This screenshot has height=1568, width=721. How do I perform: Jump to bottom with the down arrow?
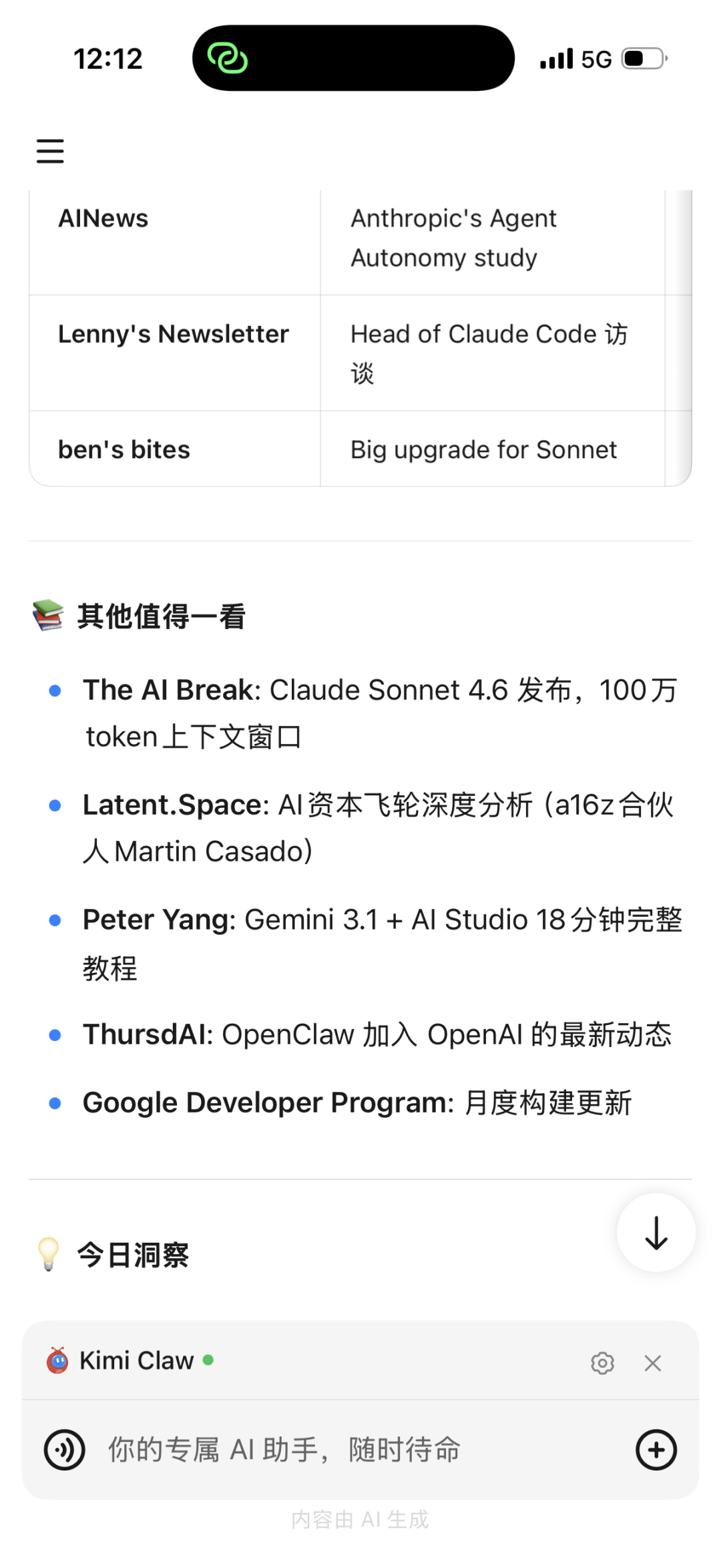(x=656, y=1233)
